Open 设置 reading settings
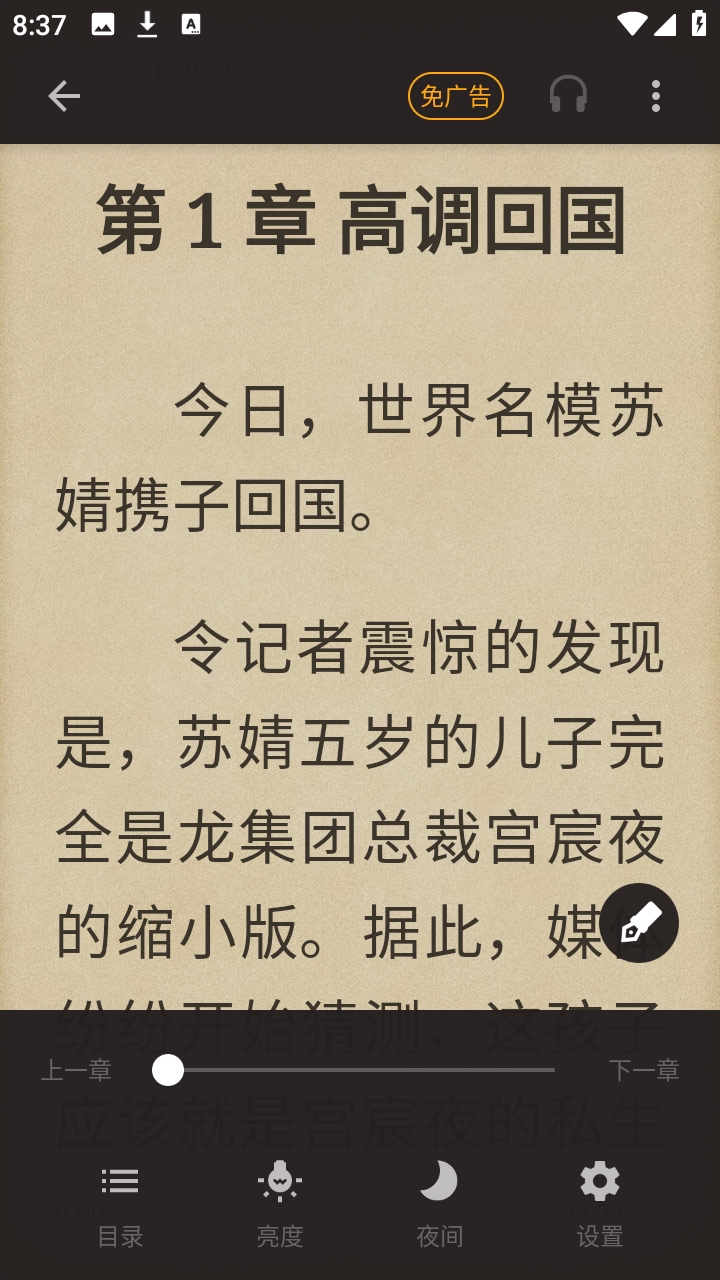720x1280 pixels. (x=600, y=1204)
